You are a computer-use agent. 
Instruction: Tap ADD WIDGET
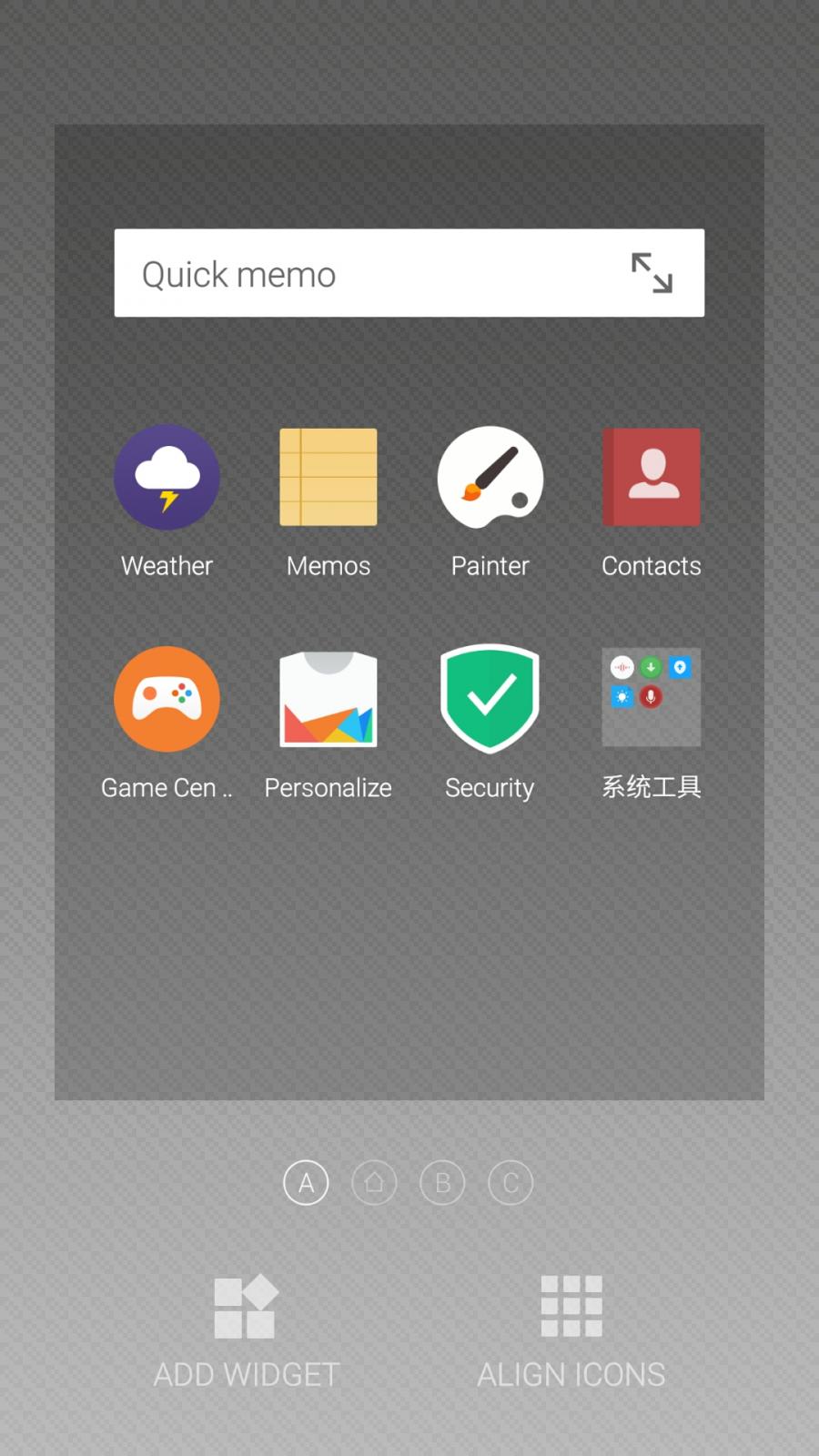pyautogui.click(x=247, y=1331)
